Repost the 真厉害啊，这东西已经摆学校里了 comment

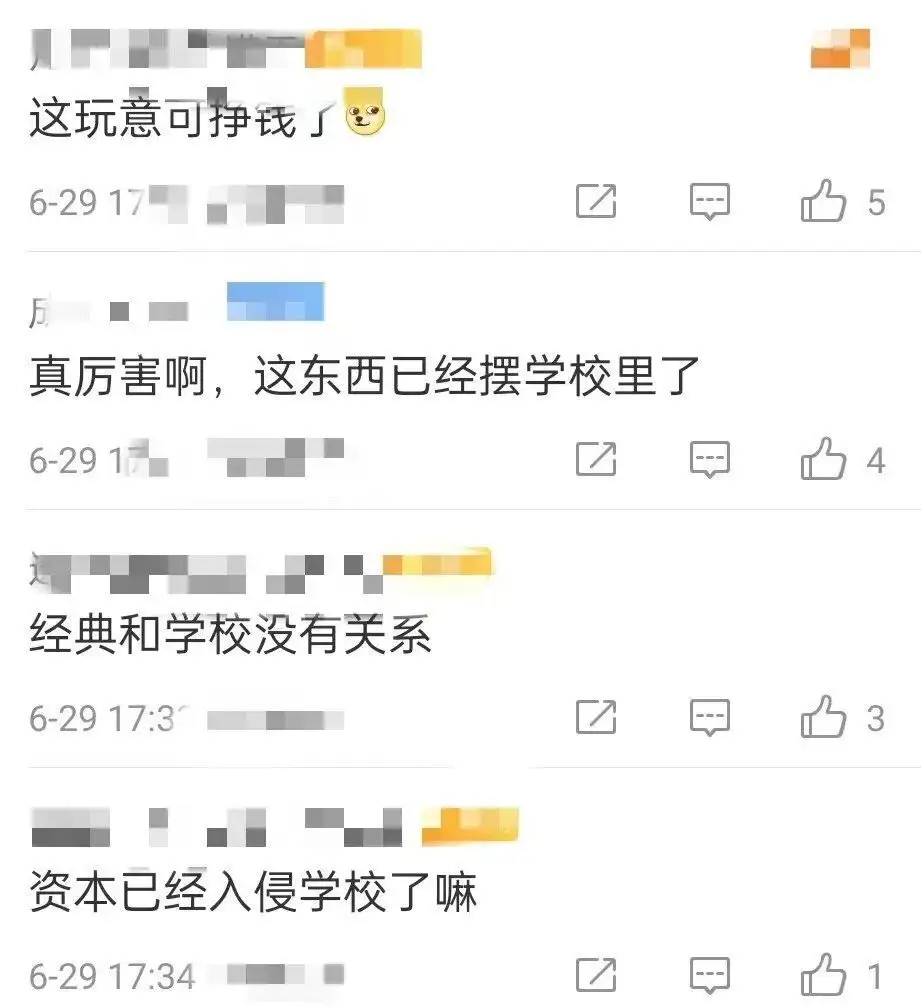tap(596, 460)
